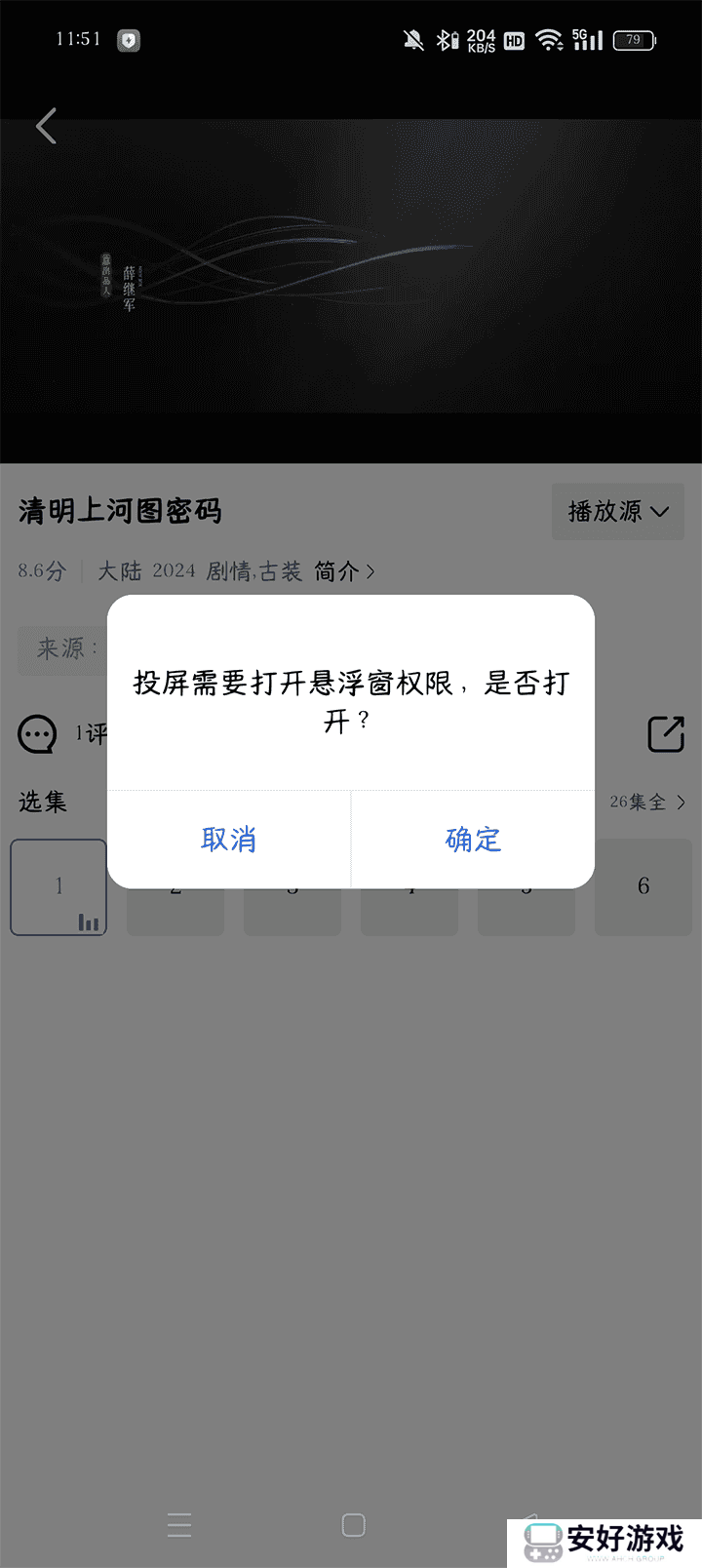Open the 播放源 dropdown
The width and height of the screenshot is (702, 1568).
click(x=618, y=511)
